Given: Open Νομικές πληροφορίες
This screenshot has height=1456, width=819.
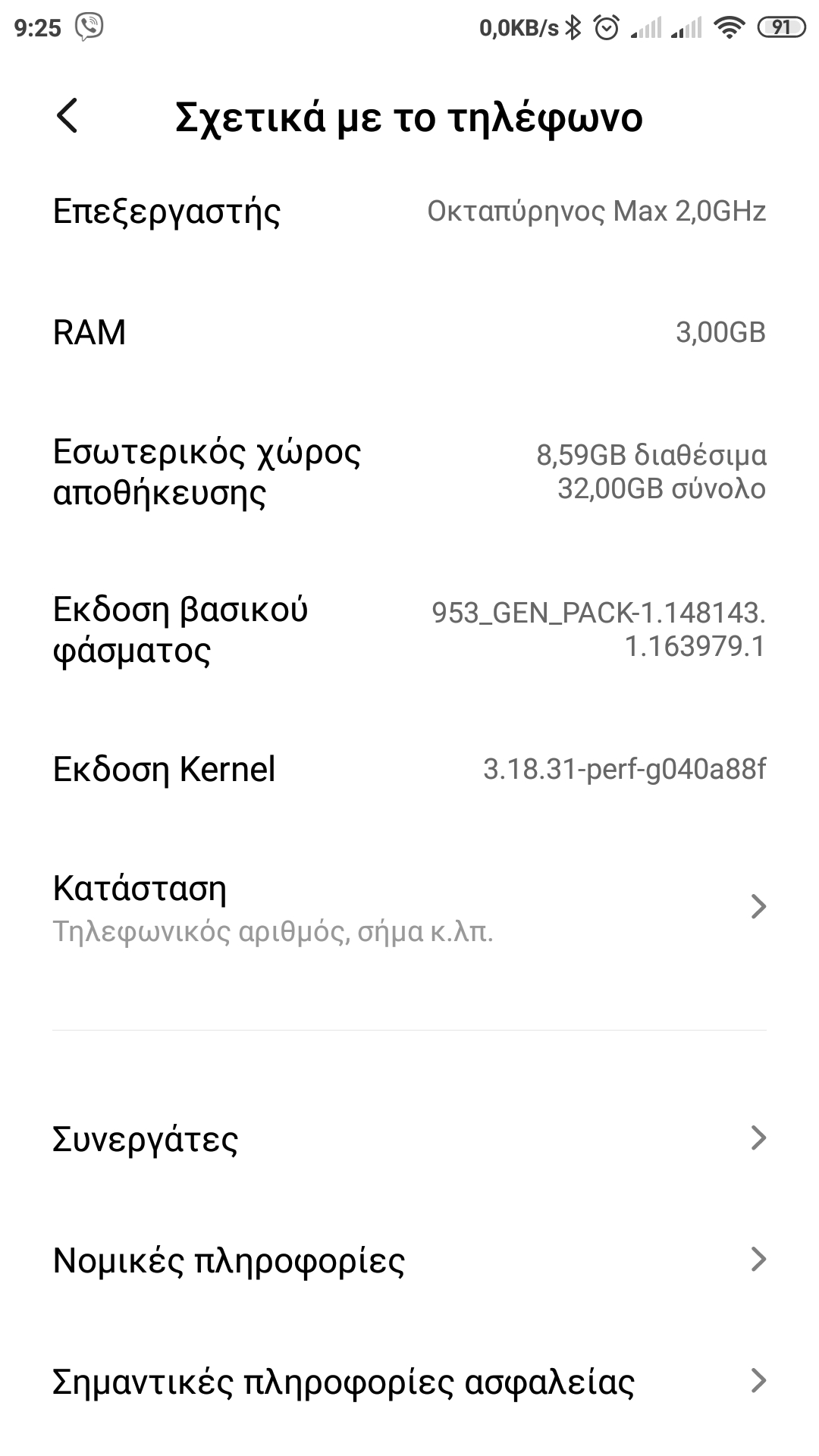Looking at the screenshot, I should click(x=409, y=1260).
